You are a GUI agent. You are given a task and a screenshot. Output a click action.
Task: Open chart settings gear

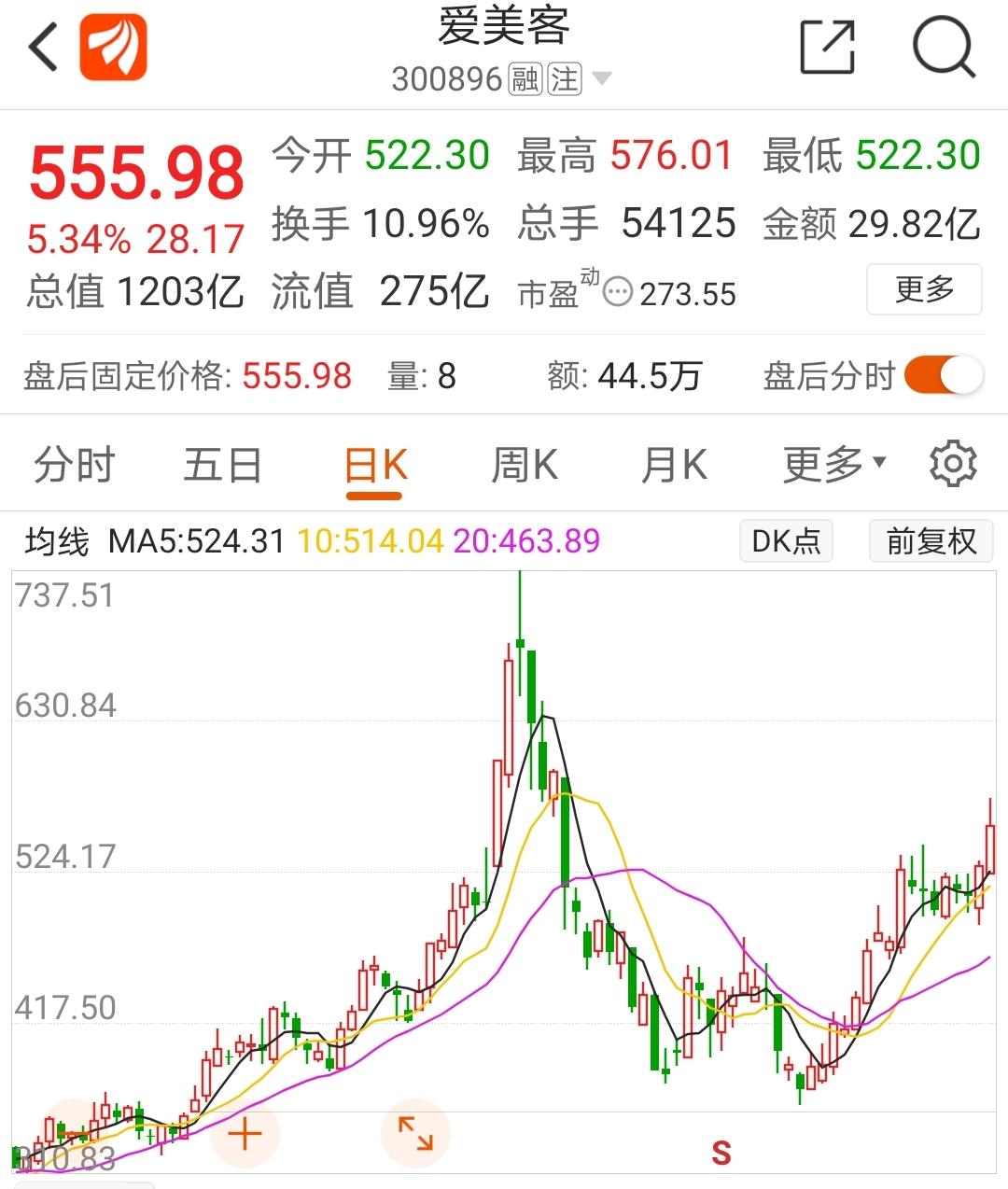coord(953,464)
